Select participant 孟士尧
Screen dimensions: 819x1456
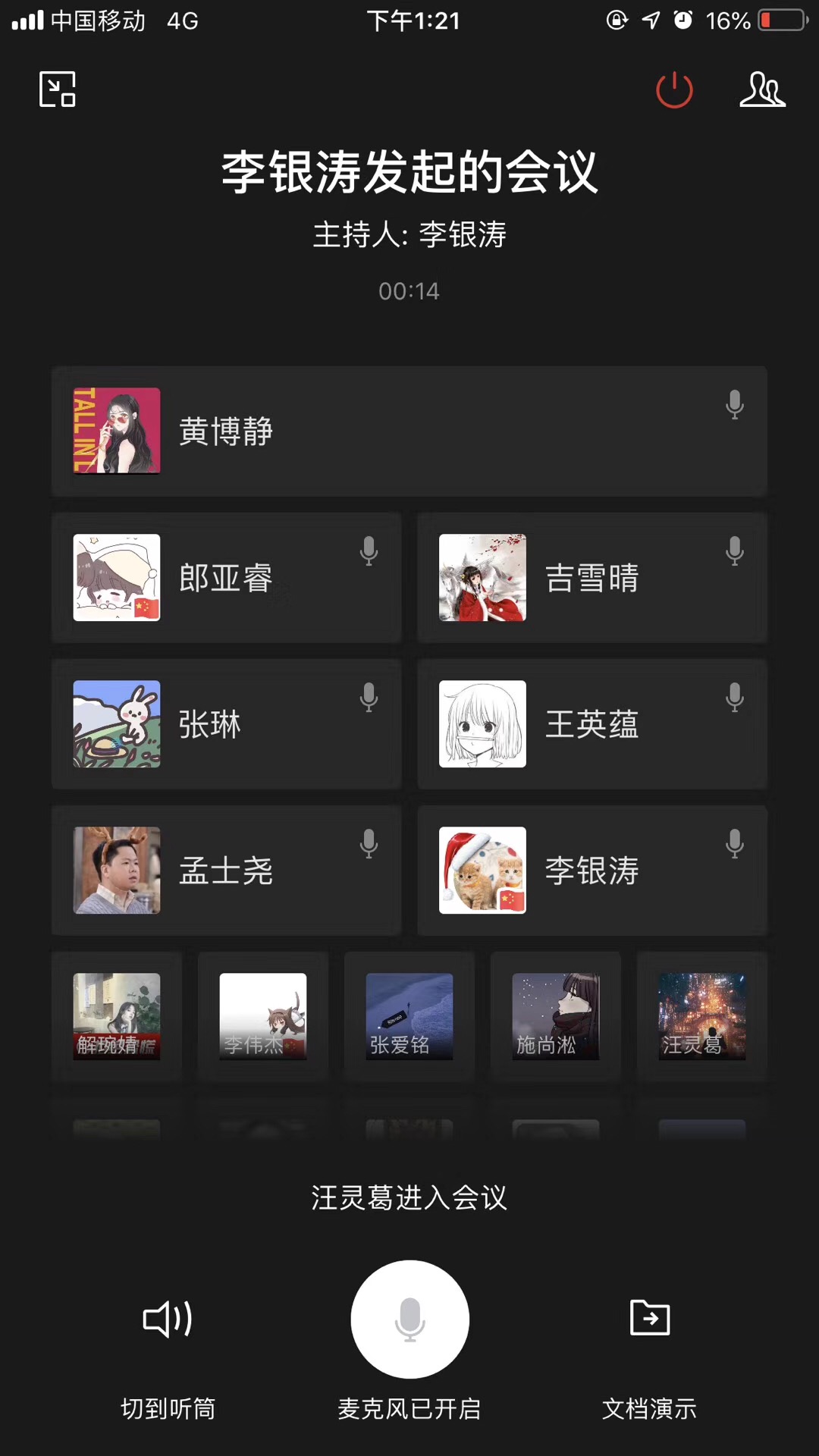click(x=226, y=871)
